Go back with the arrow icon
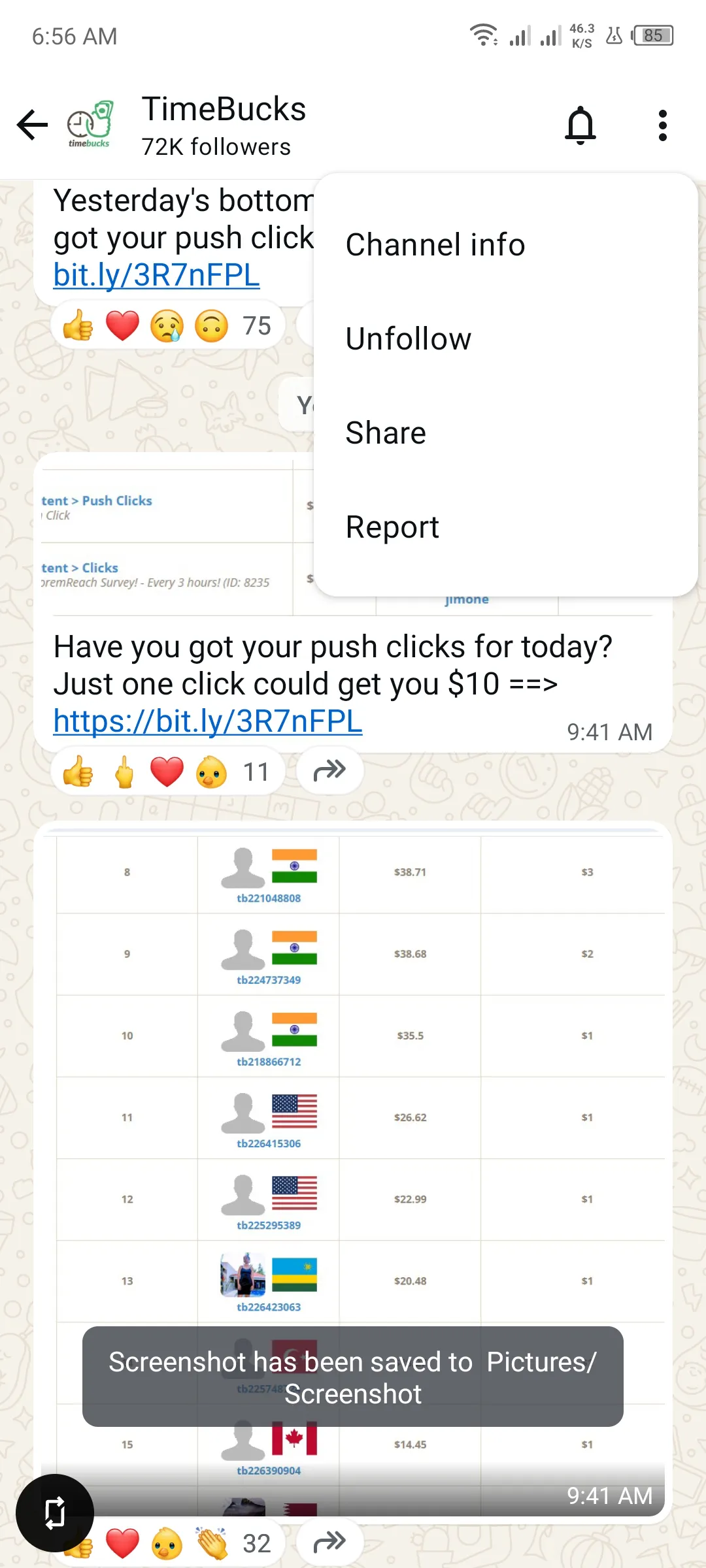This screenshot has height=1568, width=706. click(33, 125)
